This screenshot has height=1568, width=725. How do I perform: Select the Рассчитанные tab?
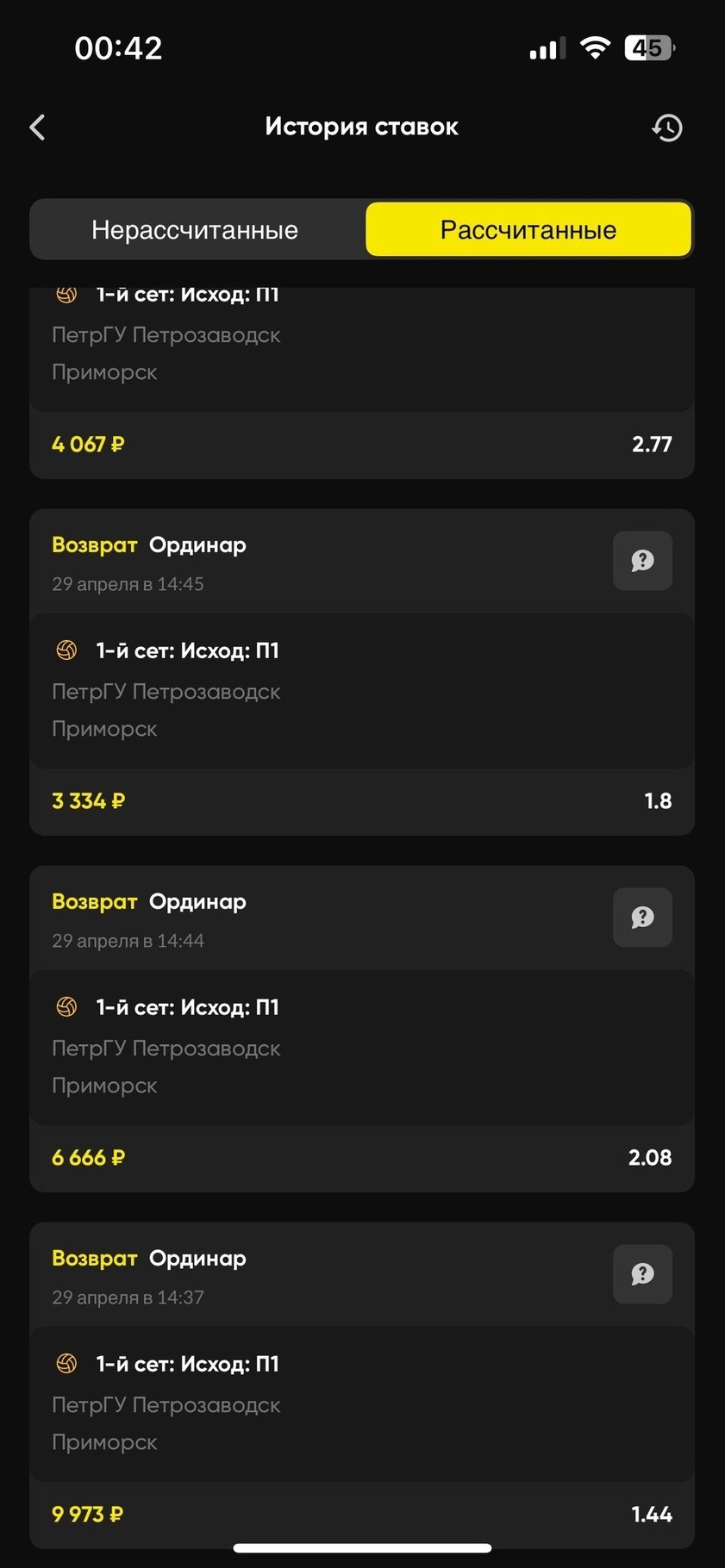(x=528, y=230)
